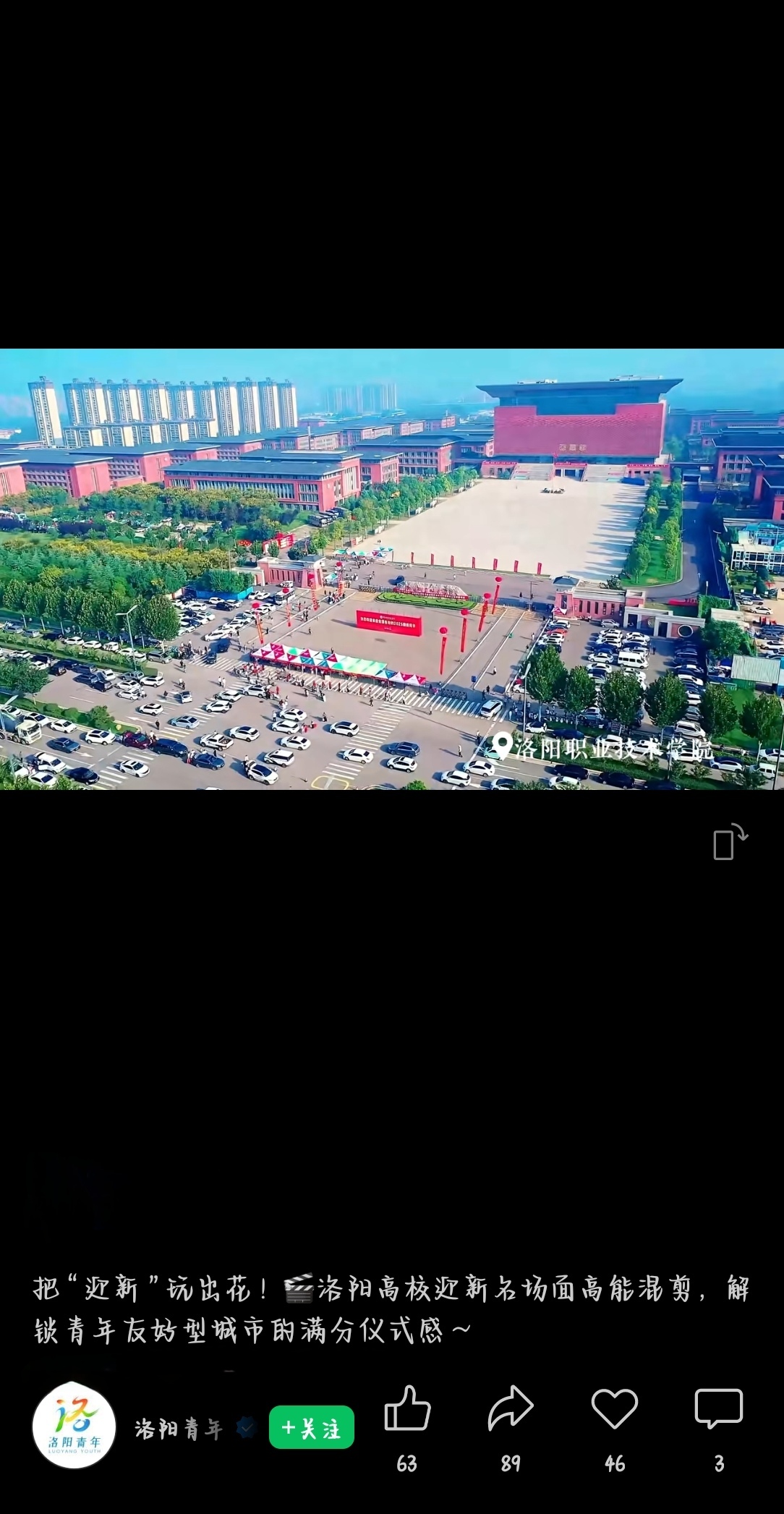The height and width of the screenshot is (1514, 784).
Task: Open the comments section
Action: pos(718,1408)
